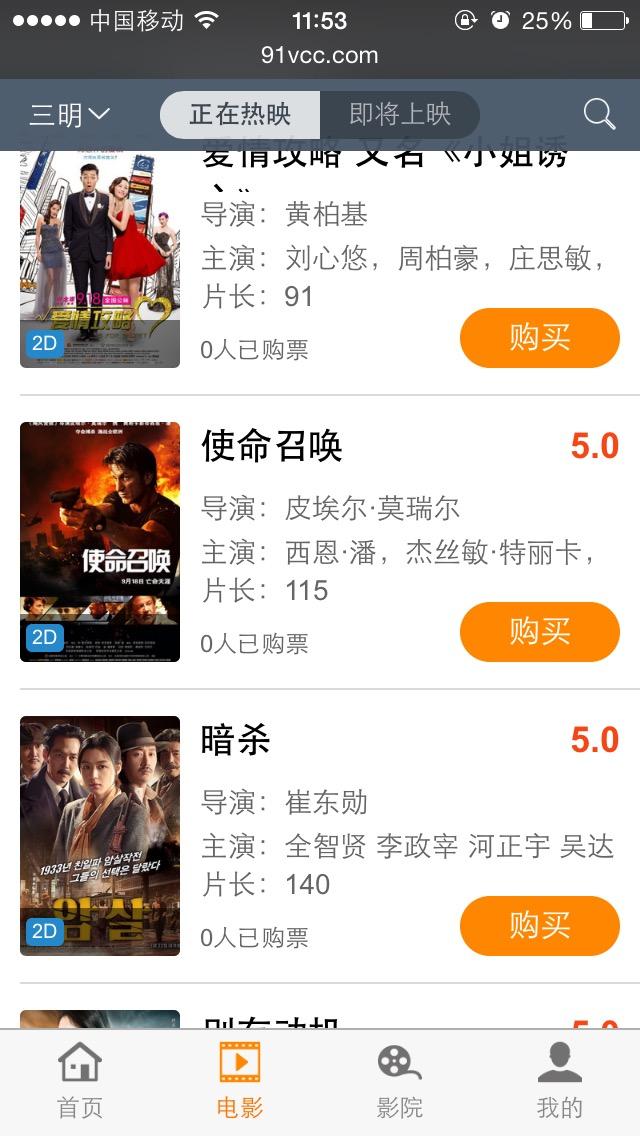Select the 电影 tab in bottom bar

pos(240,1082)
